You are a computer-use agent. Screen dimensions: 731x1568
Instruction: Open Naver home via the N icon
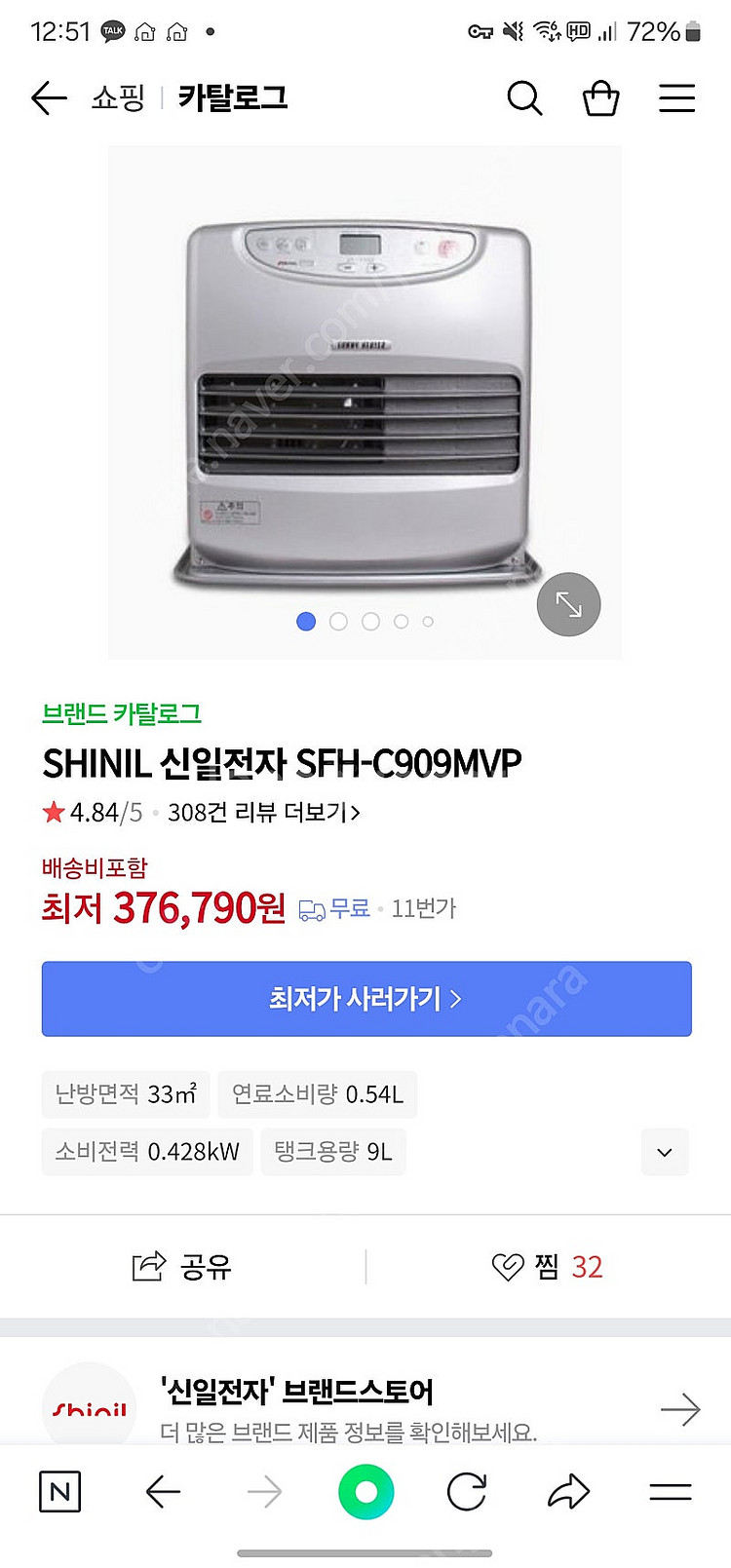(58, 1491)
